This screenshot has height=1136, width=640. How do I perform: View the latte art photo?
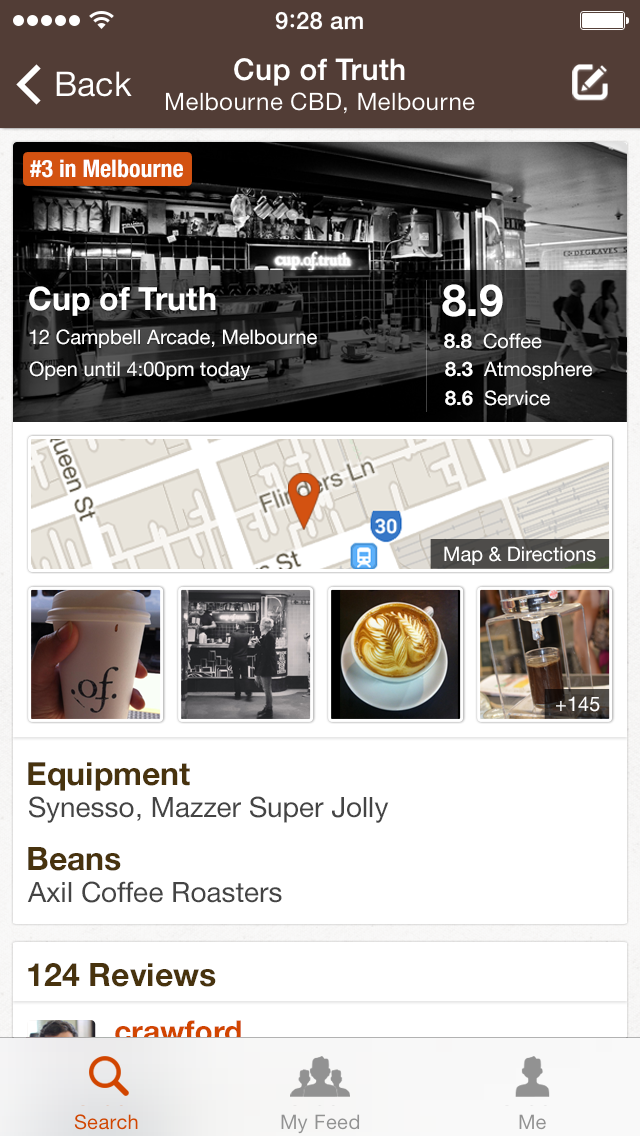pyautogui.click(x=395, y=655)
